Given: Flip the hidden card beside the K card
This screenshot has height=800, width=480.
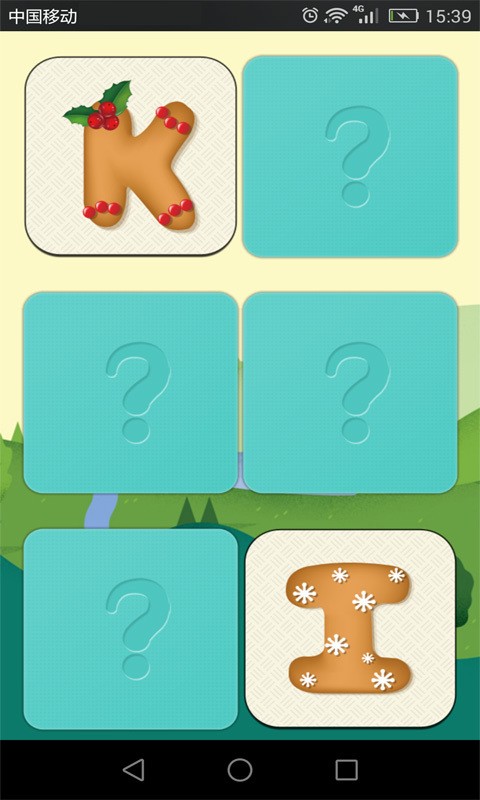Looking at the screenshot, I should tap(350, 156).
